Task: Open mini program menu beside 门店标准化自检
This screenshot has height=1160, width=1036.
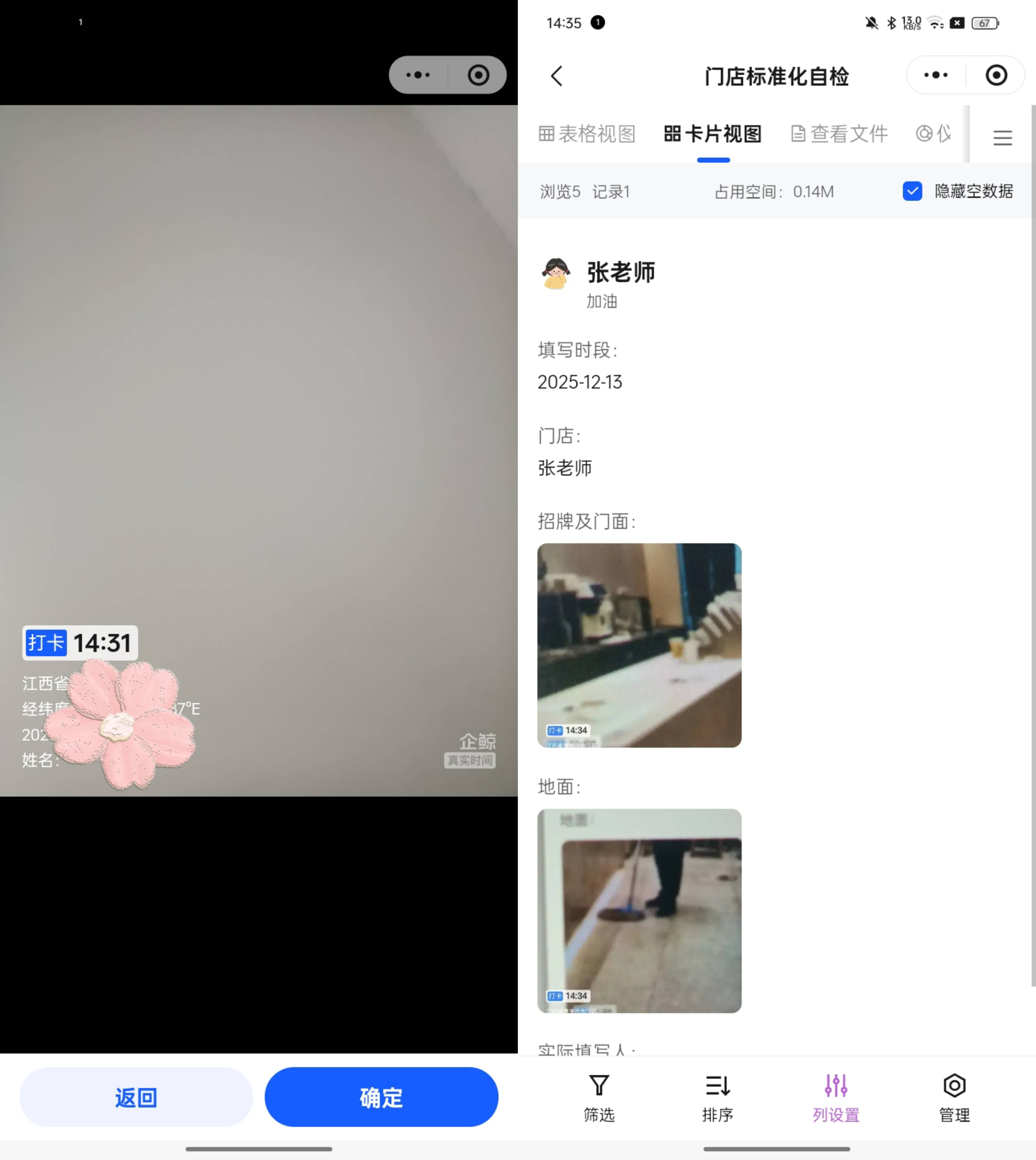Action: (936, 75)
